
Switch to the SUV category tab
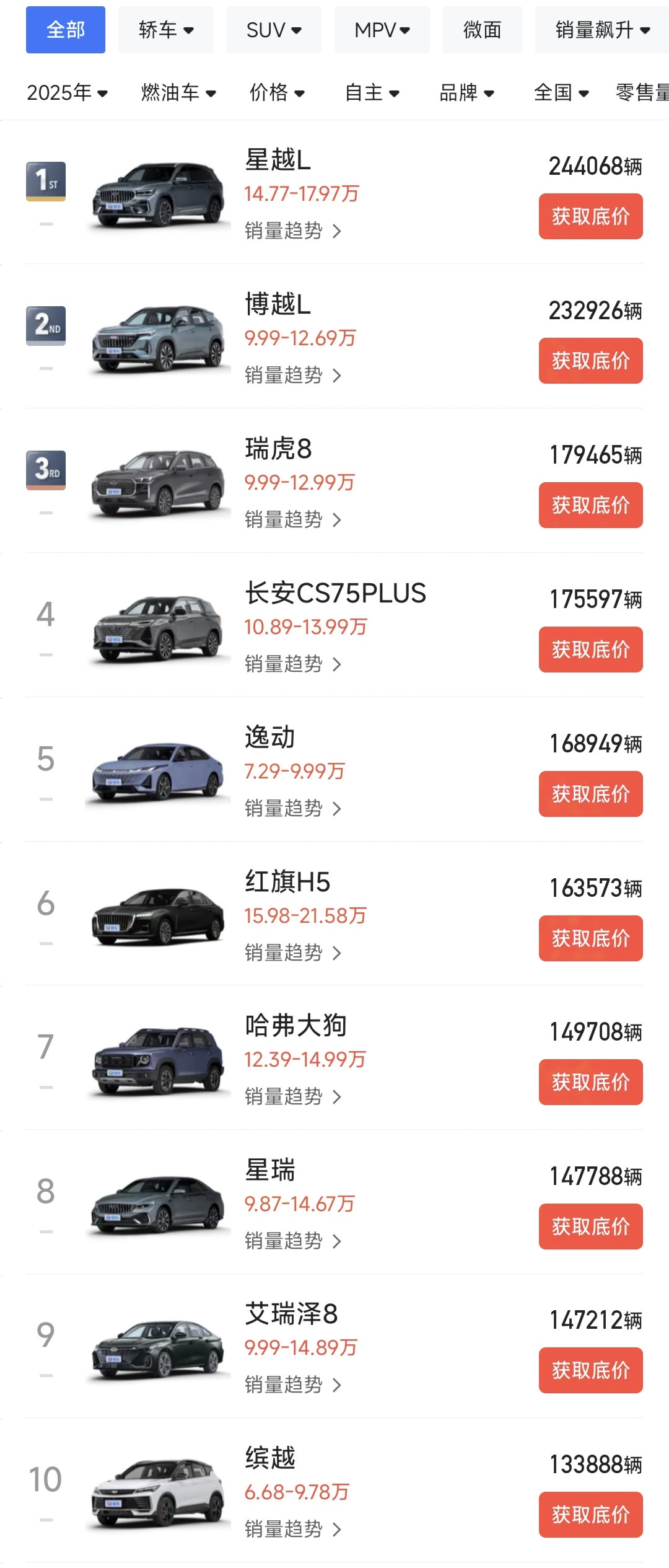coord(273,30)
